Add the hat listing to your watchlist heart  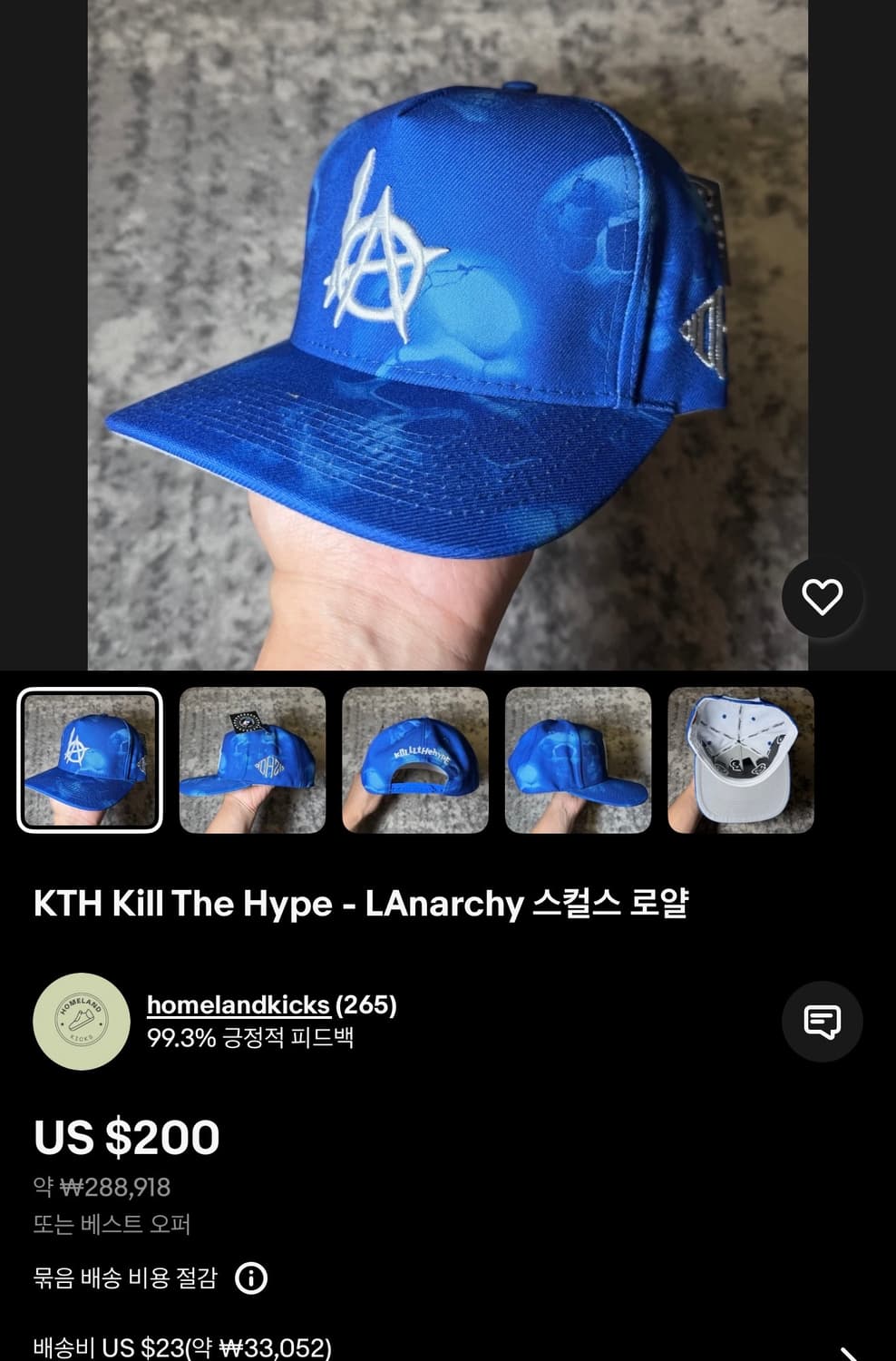[x=822, y=597]
